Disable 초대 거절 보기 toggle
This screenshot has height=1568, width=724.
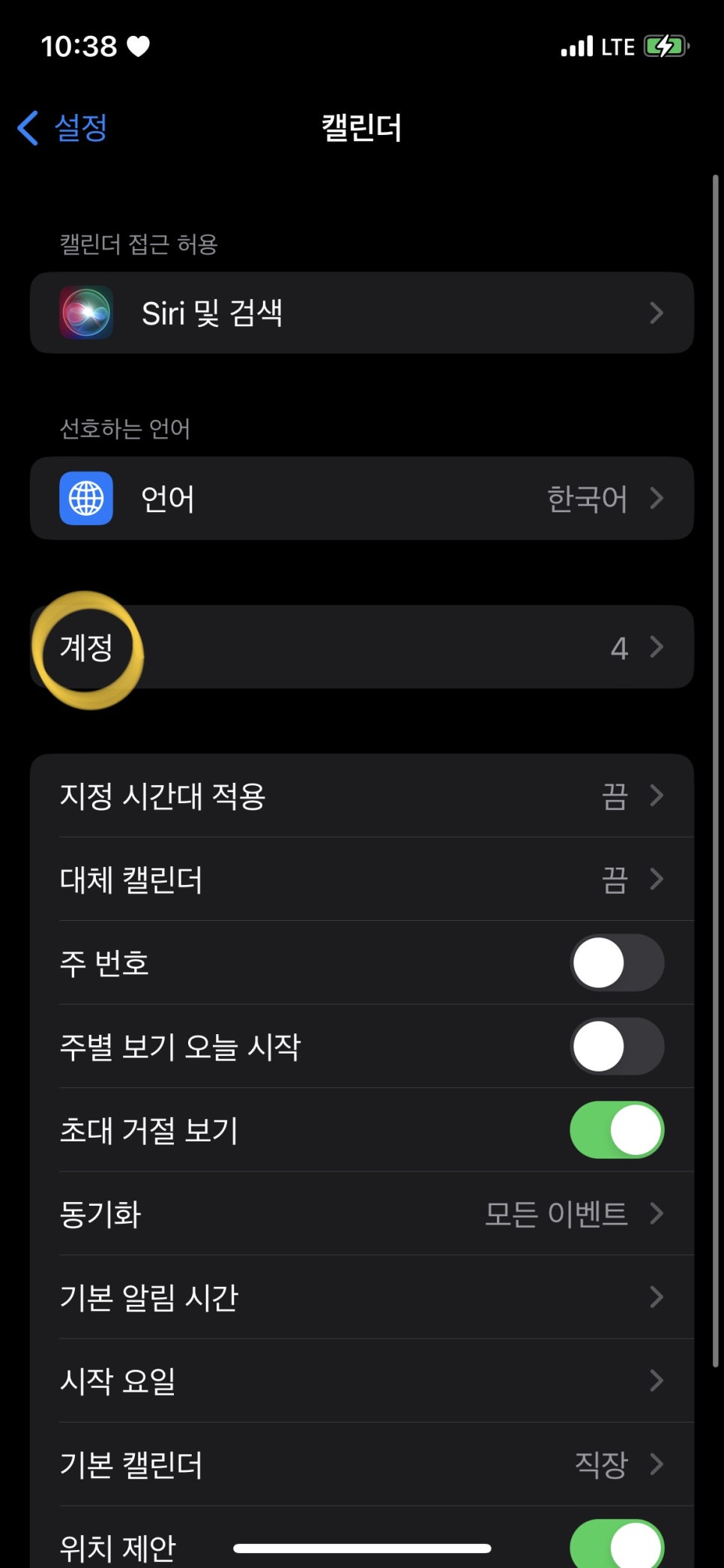[616, 1130]
